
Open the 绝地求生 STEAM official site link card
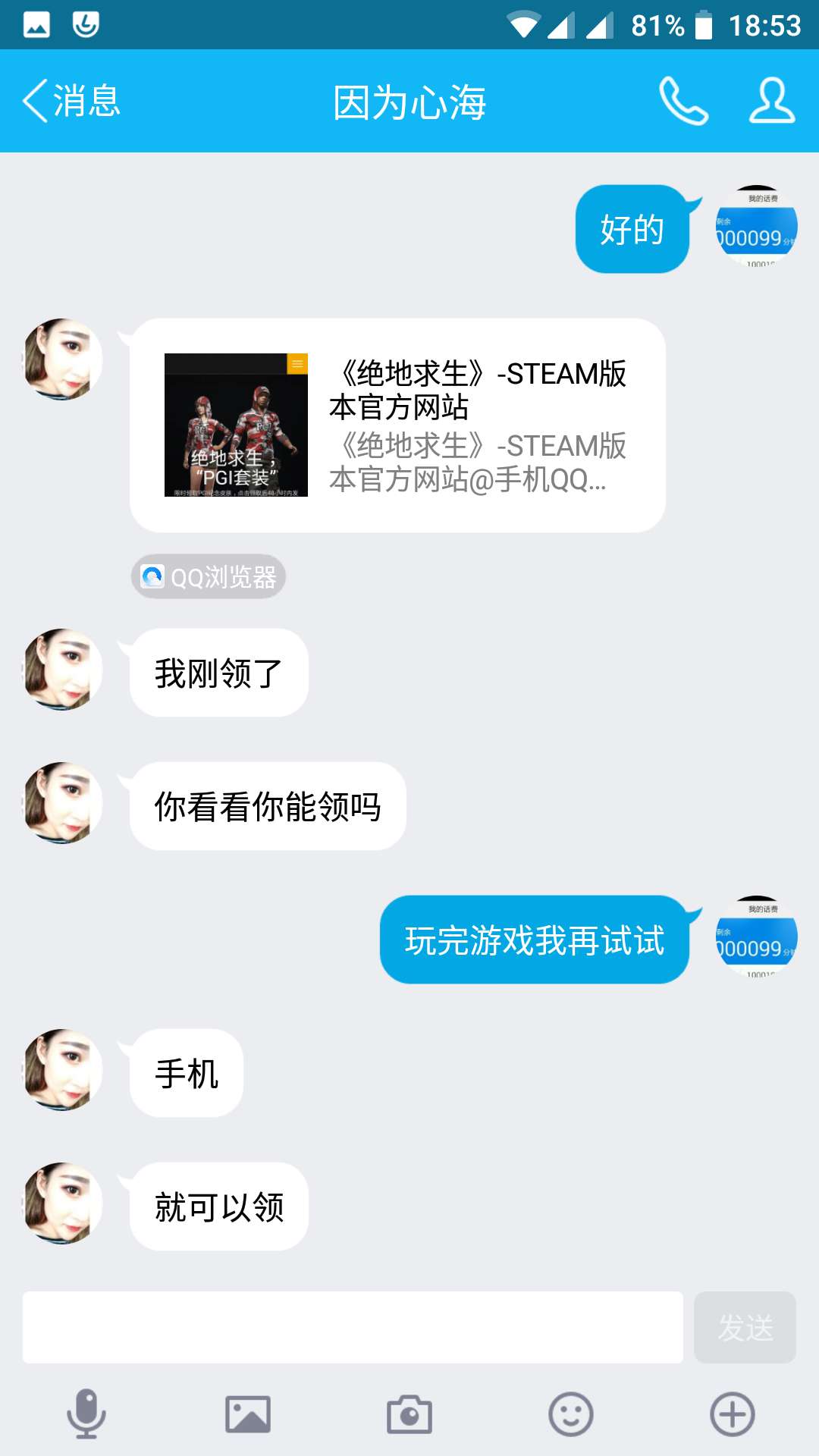click(397, 425)
